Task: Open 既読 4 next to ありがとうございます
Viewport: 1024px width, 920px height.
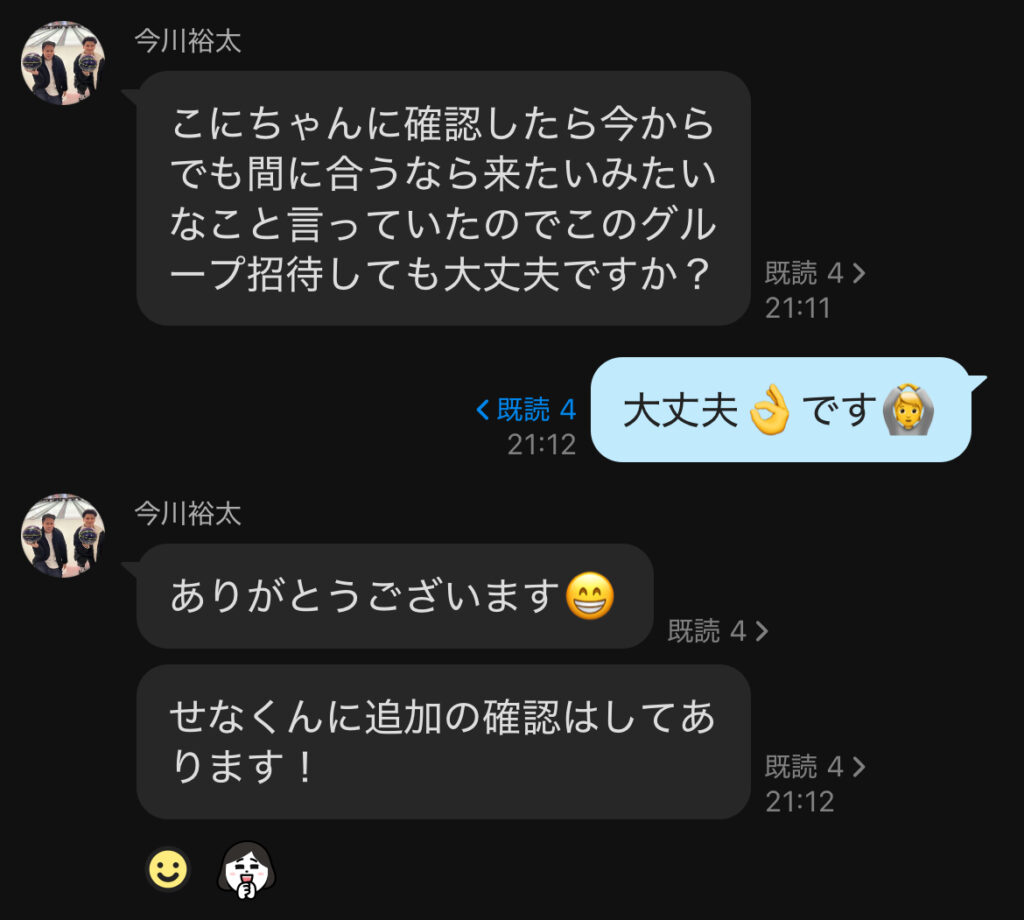Action: click(717, 631)
